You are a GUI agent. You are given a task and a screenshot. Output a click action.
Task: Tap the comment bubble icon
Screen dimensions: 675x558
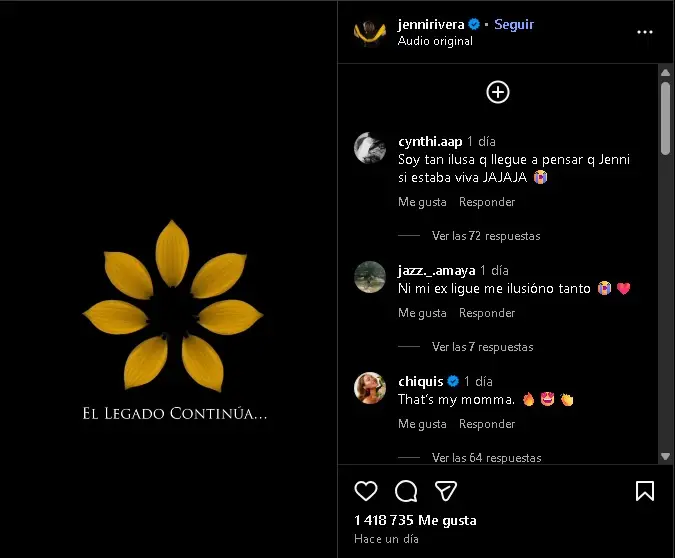click(x=406, y=491)
